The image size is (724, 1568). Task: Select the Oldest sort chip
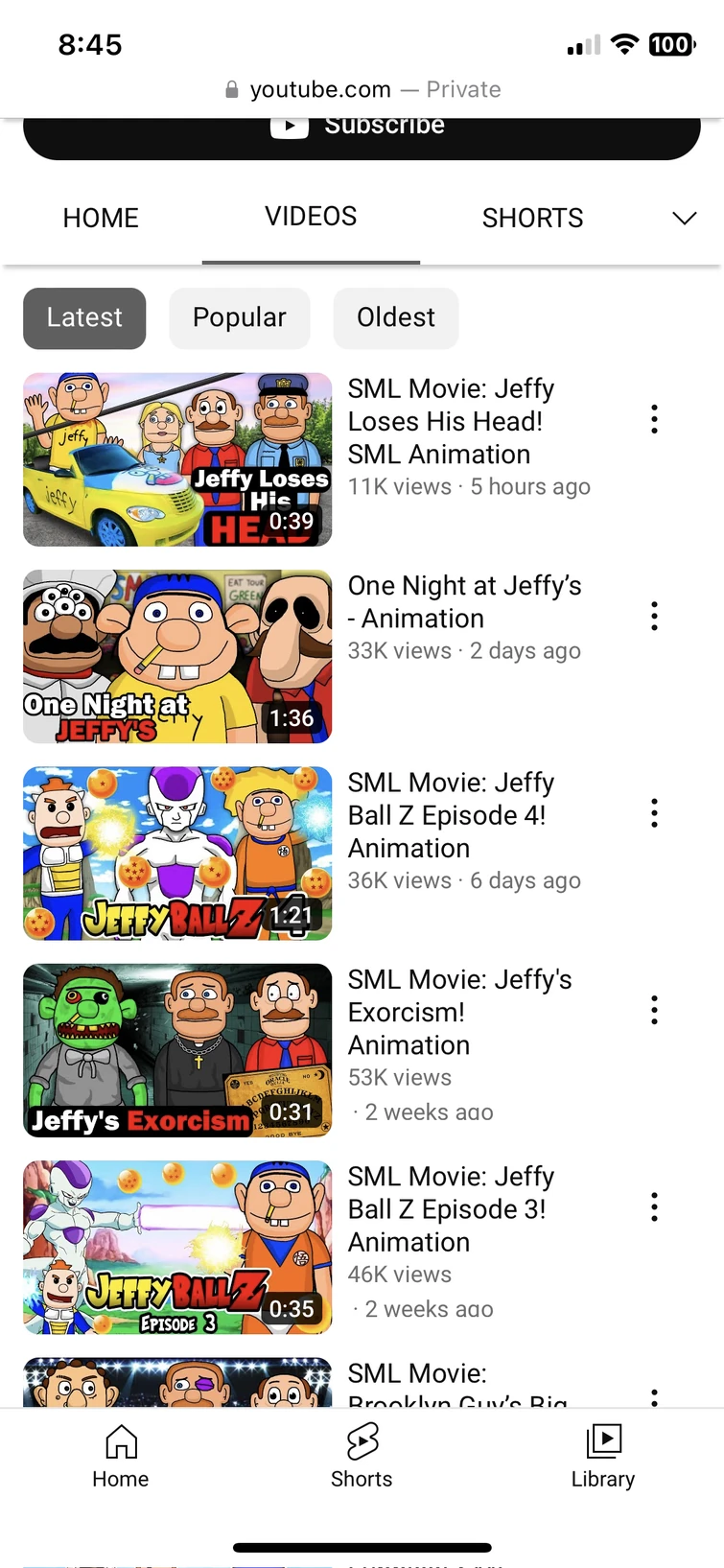tap(395, 318)
